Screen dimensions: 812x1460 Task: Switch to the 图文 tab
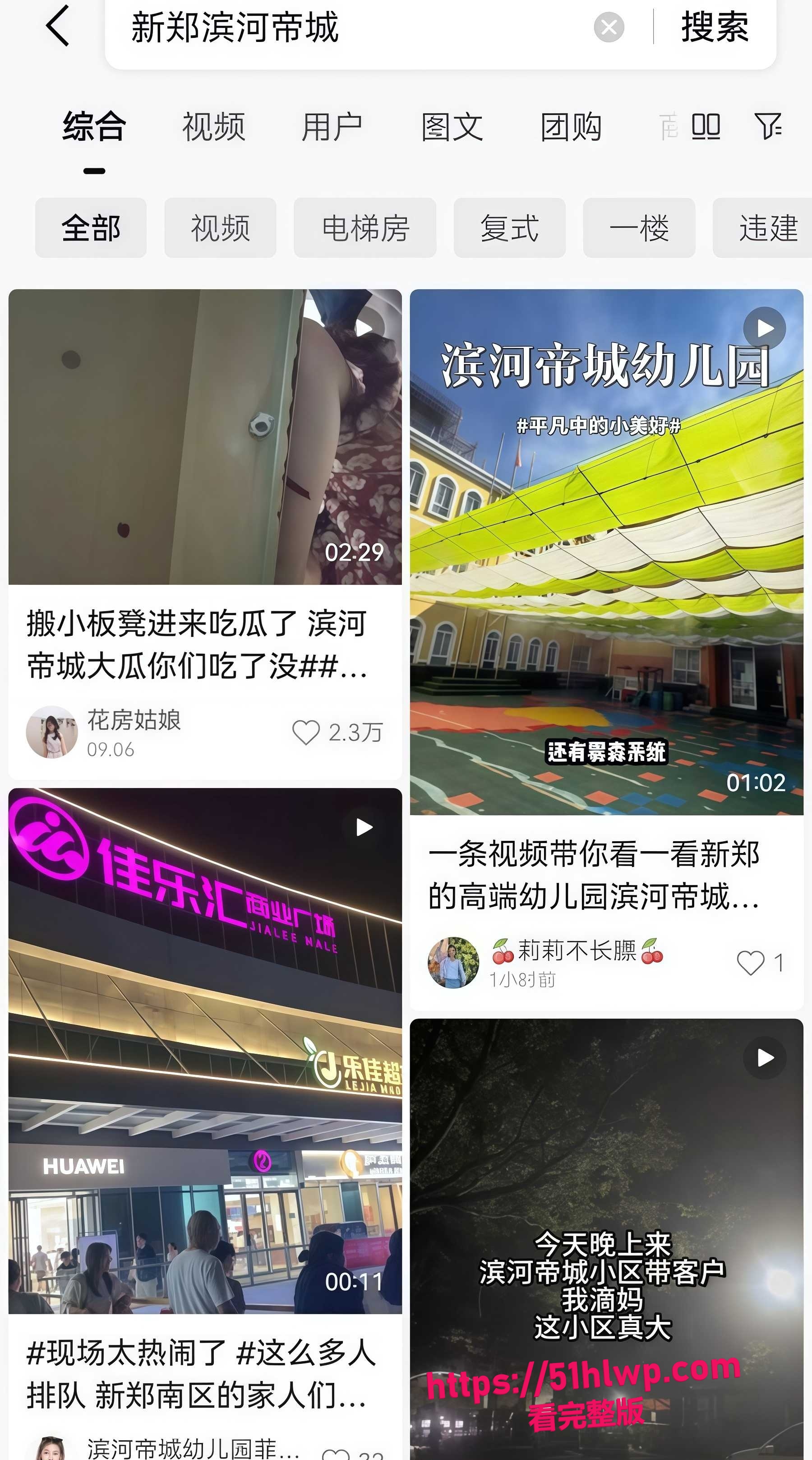[452, 126]
